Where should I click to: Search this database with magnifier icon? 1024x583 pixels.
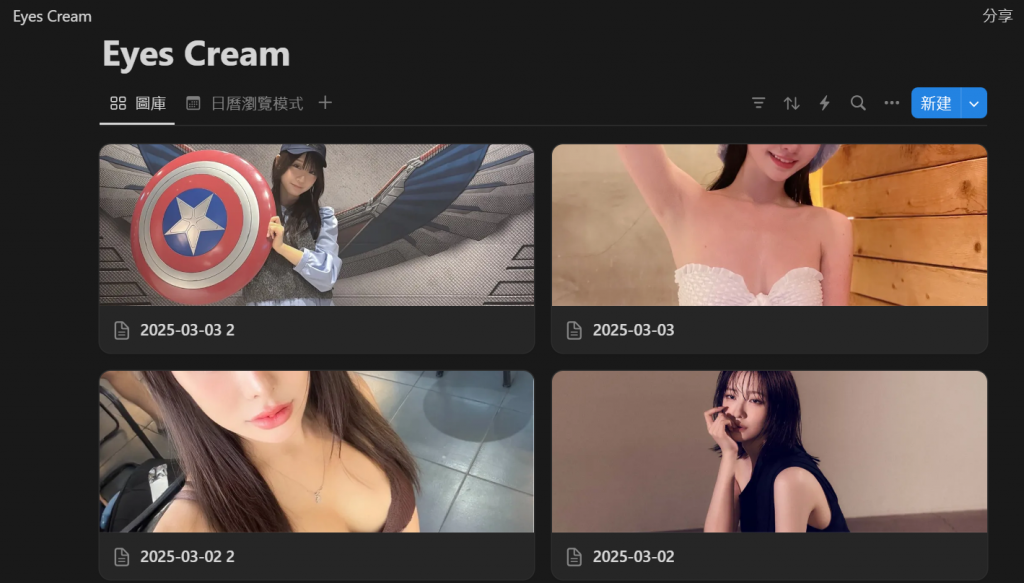click(x=858, y=103)
